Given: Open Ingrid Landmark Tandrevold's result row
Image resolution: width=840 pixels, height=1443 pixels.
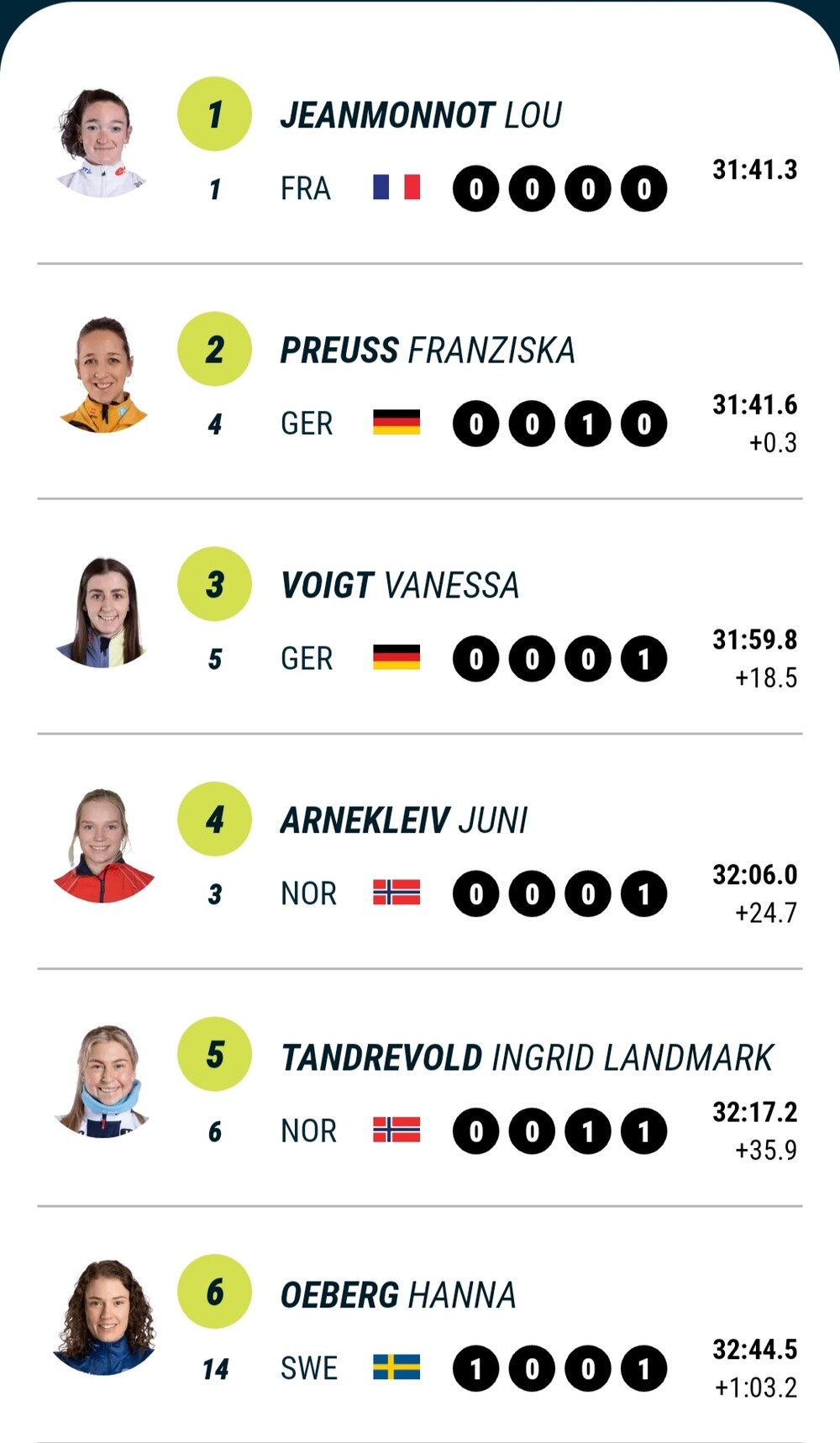Looking at the screenshot, I should (x=420, y=1088).
